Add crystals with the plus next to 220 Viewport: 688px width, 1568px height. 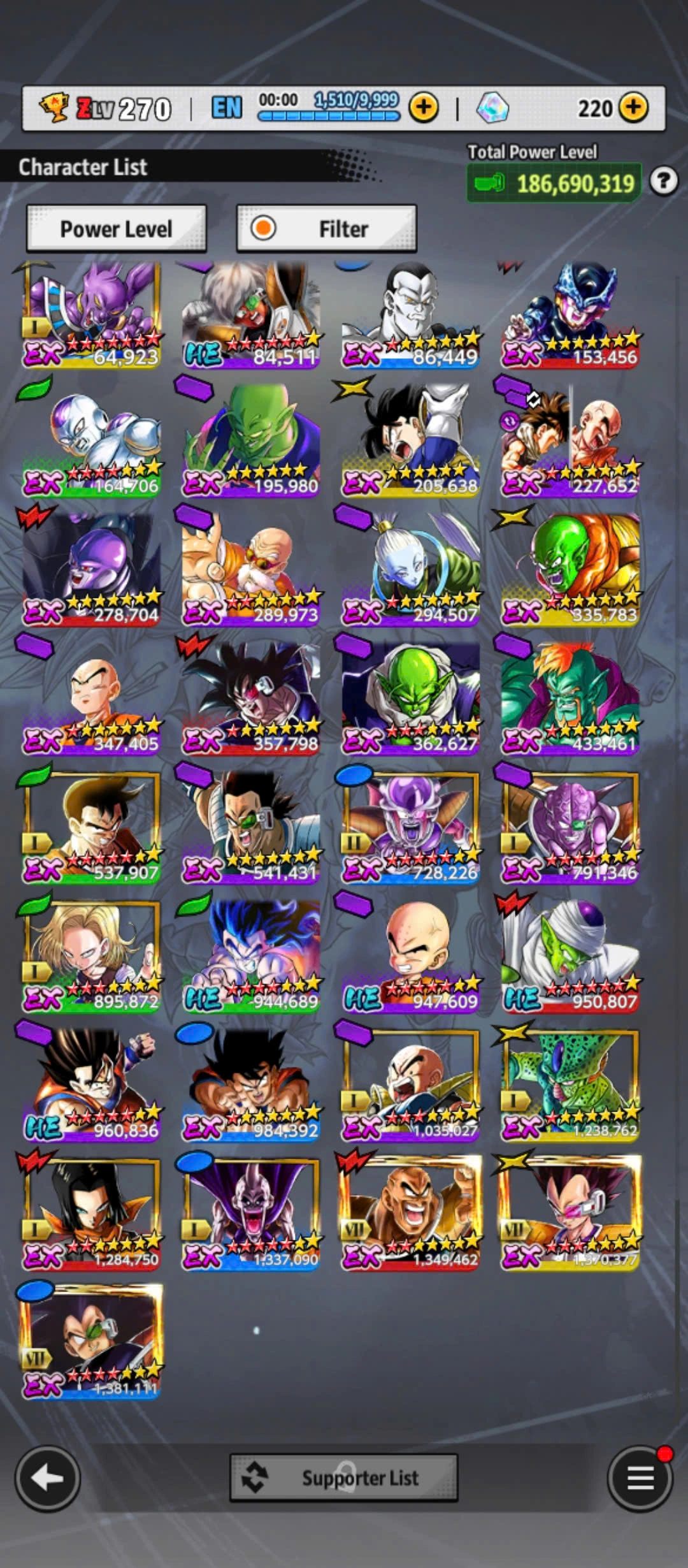(633, 107)
